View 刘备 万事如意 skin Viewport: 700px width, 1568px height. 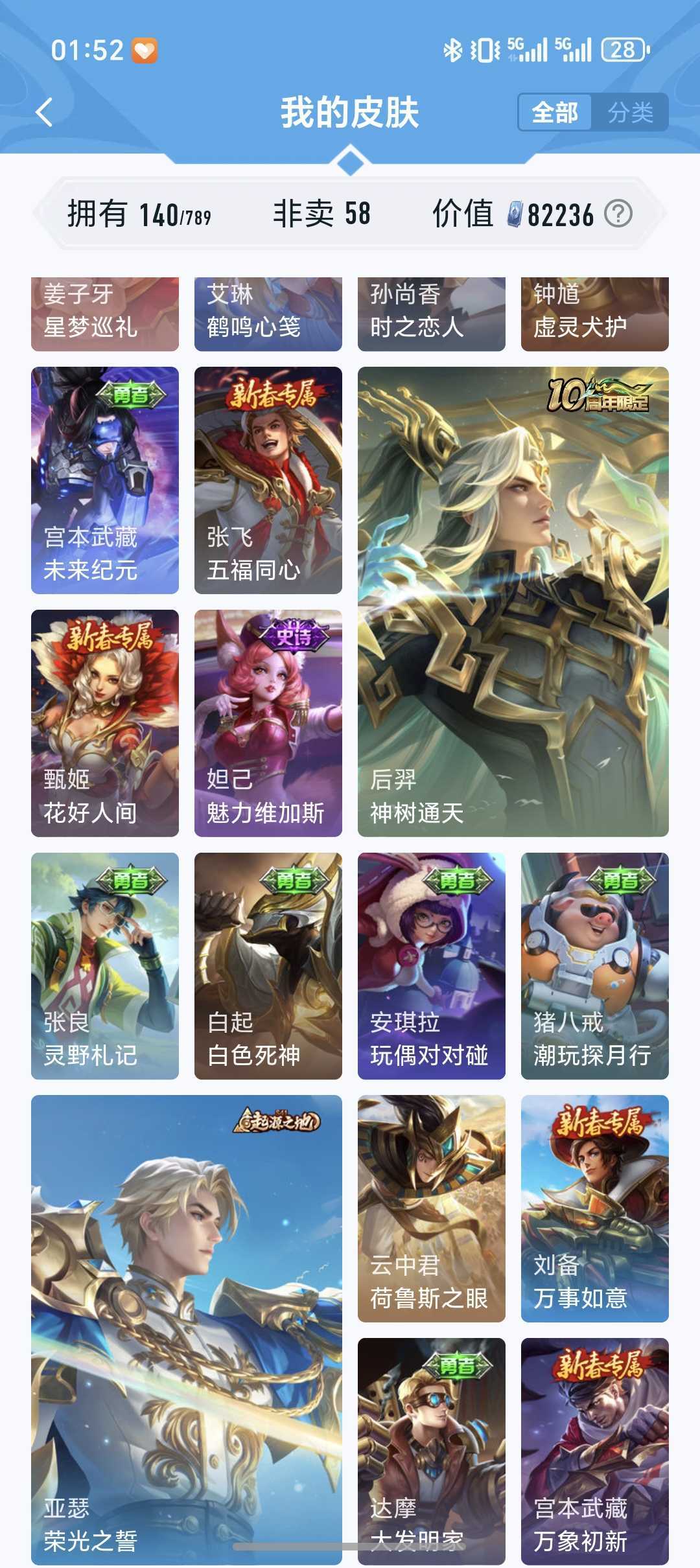point(595,1208)
